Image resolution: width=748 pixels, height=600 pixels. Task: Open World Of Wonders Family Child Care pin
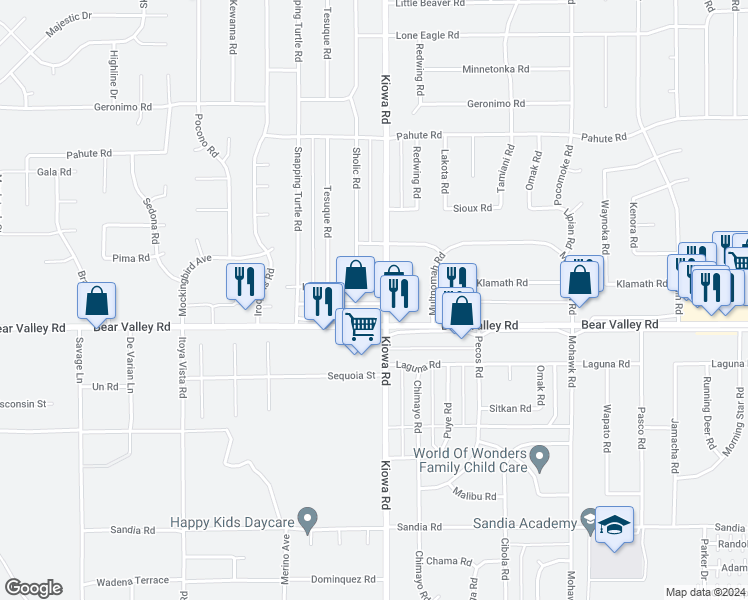540,458
